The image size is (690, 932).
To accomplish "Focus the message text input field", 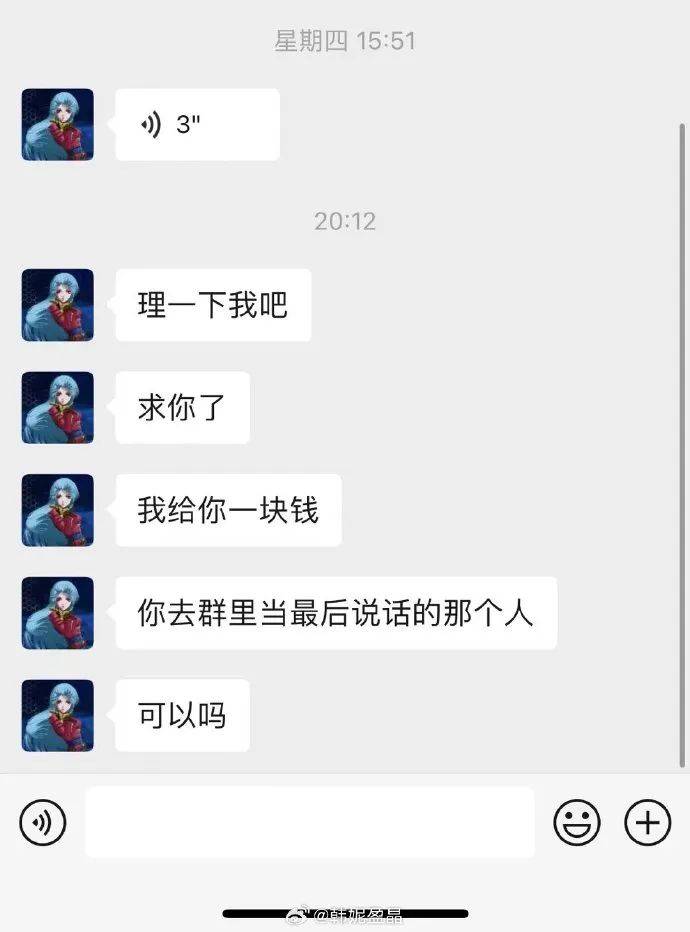I will coord(310,822).
